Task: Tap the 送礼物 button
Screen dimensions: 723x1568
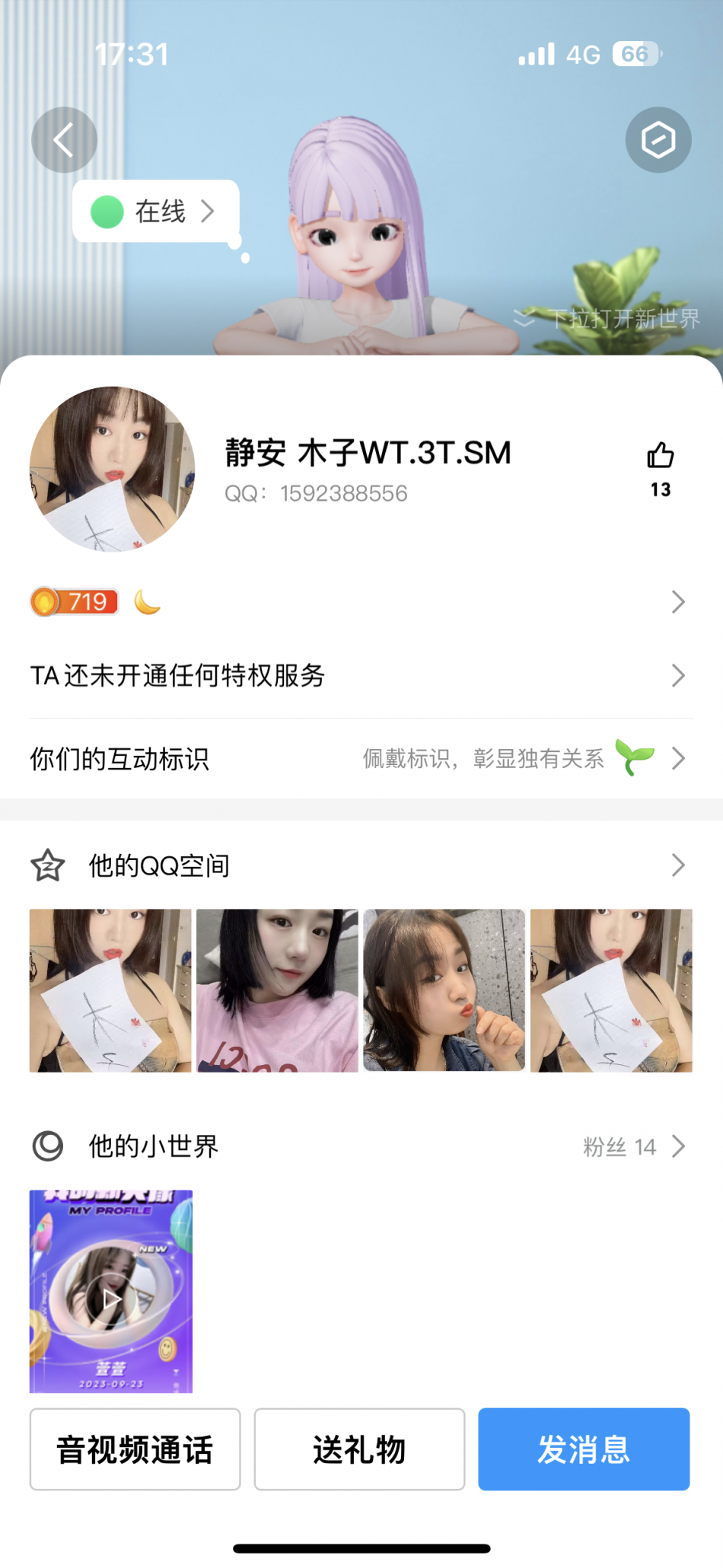Action: 359,1449
